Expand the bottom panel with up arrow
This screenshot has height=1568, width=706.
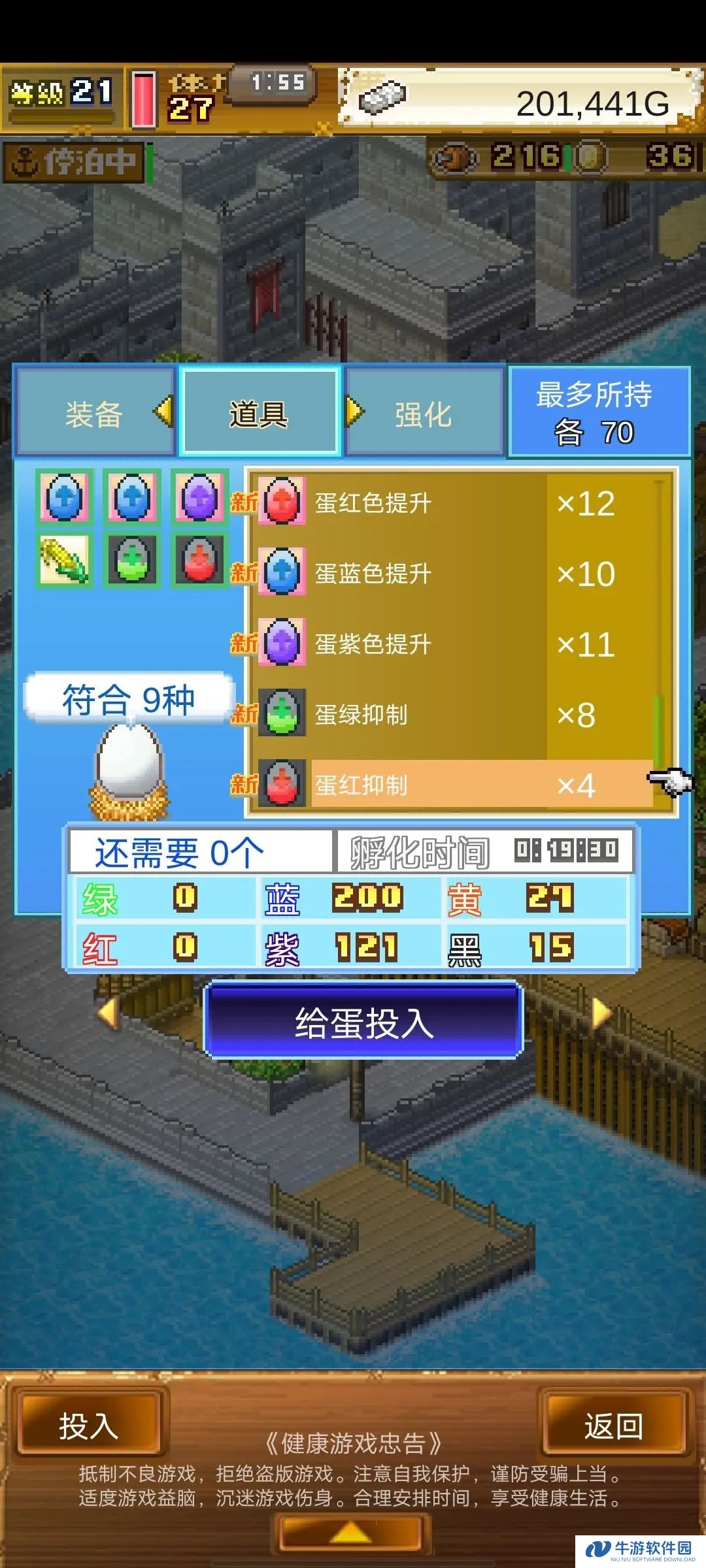click(x=351, y=1532)
